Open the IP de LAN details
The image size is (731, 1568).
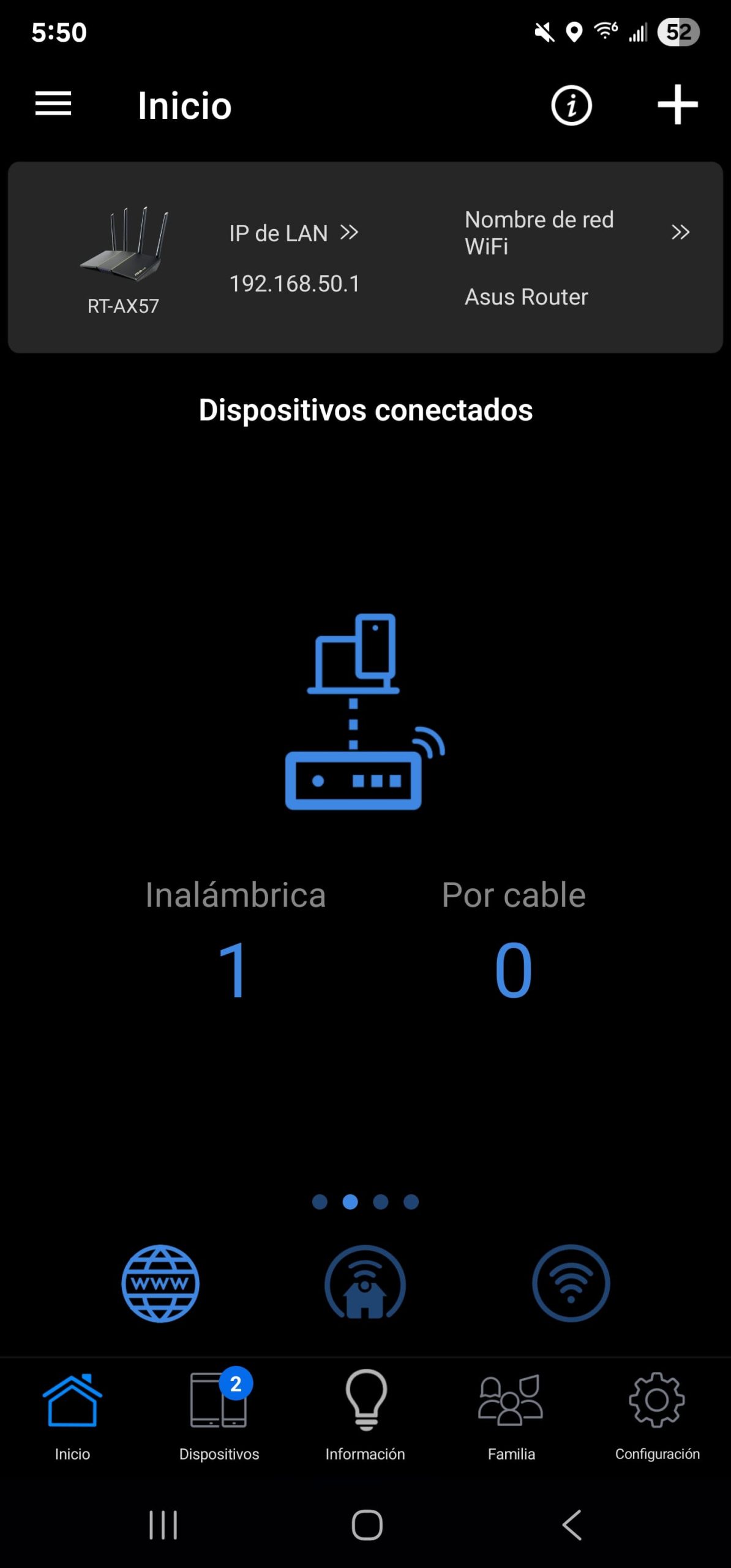pyautogui.click(x=294, y=233)
